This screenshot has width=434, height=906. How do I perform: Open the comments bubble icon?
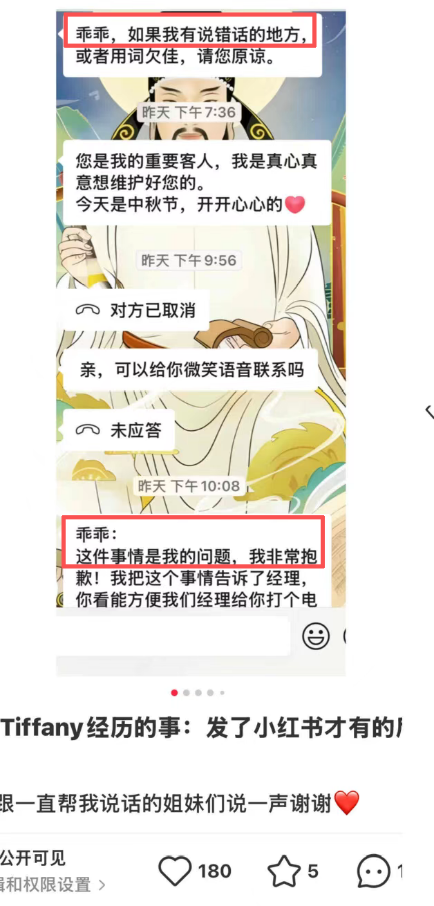pyautogui.click(x=374, y=871)
